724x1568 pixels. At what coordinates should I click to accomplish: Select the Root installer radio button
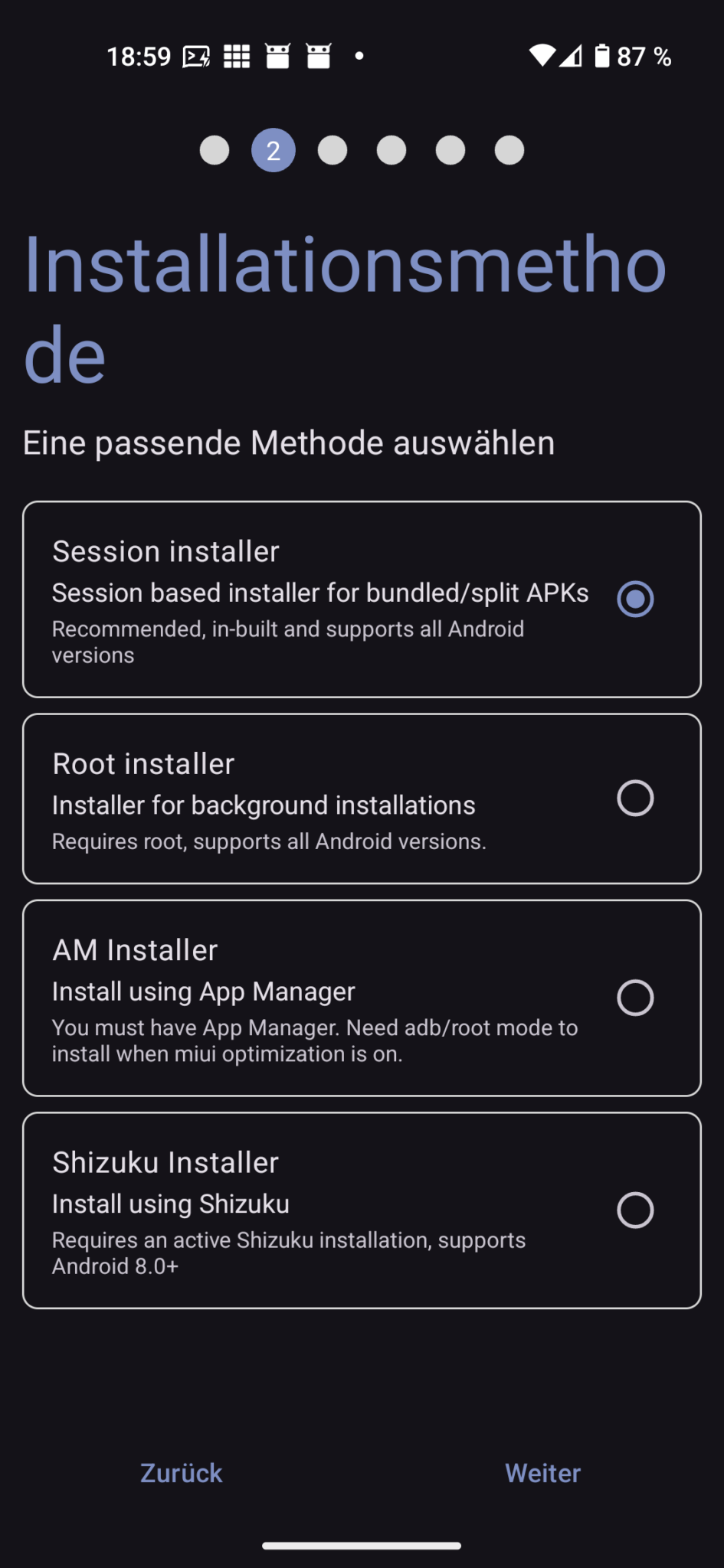click(x=634, y=799)
